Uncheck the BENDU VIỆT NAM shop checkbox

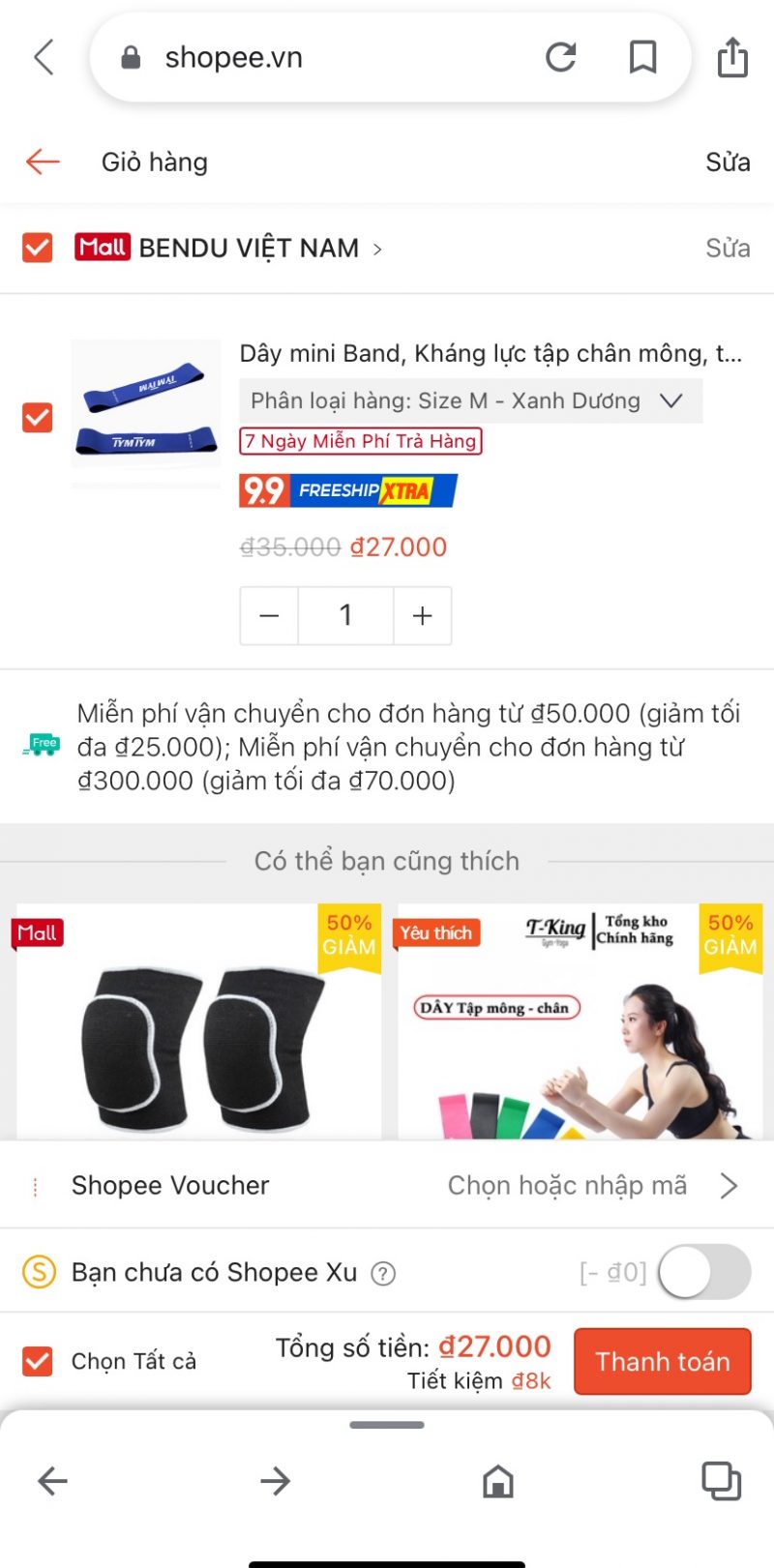(37, 248)
